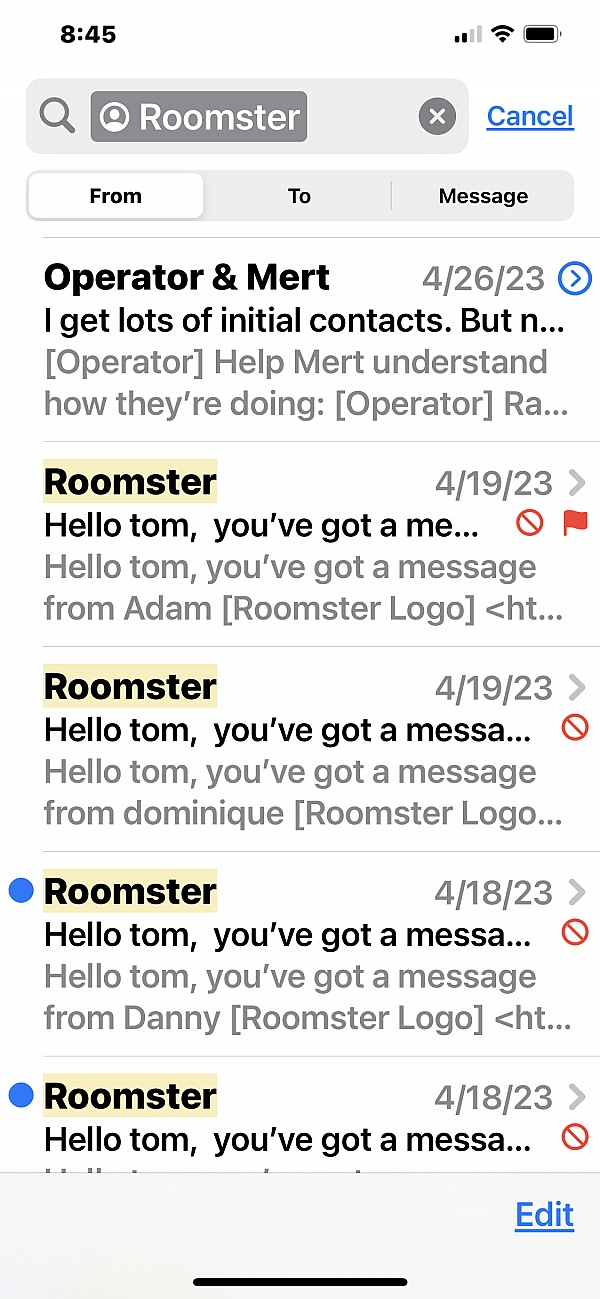This screenshot has width=600, height=1299.
Task: Cancel the mail search
Action: [x=530, y=117]
